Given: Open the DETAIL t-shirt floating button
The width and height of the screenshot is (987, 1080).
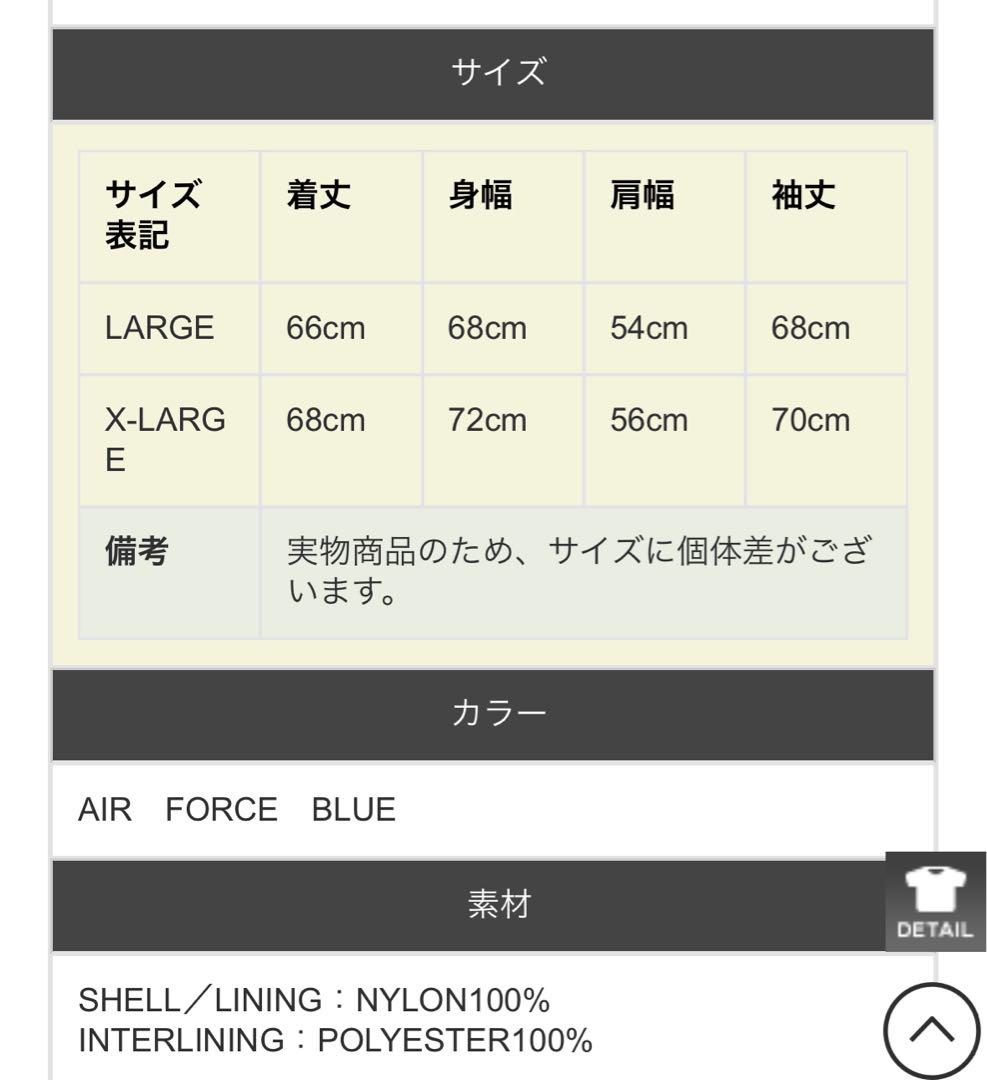Looking at the screenshot, I should [x=935, y=901].
